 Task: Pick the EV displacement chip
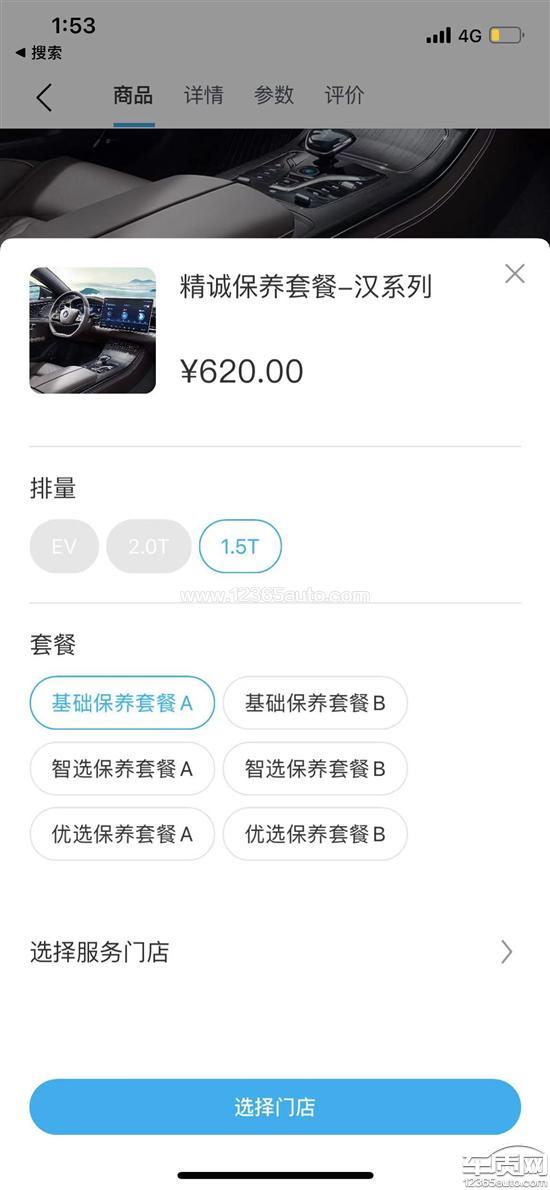(x=64, y=546)
